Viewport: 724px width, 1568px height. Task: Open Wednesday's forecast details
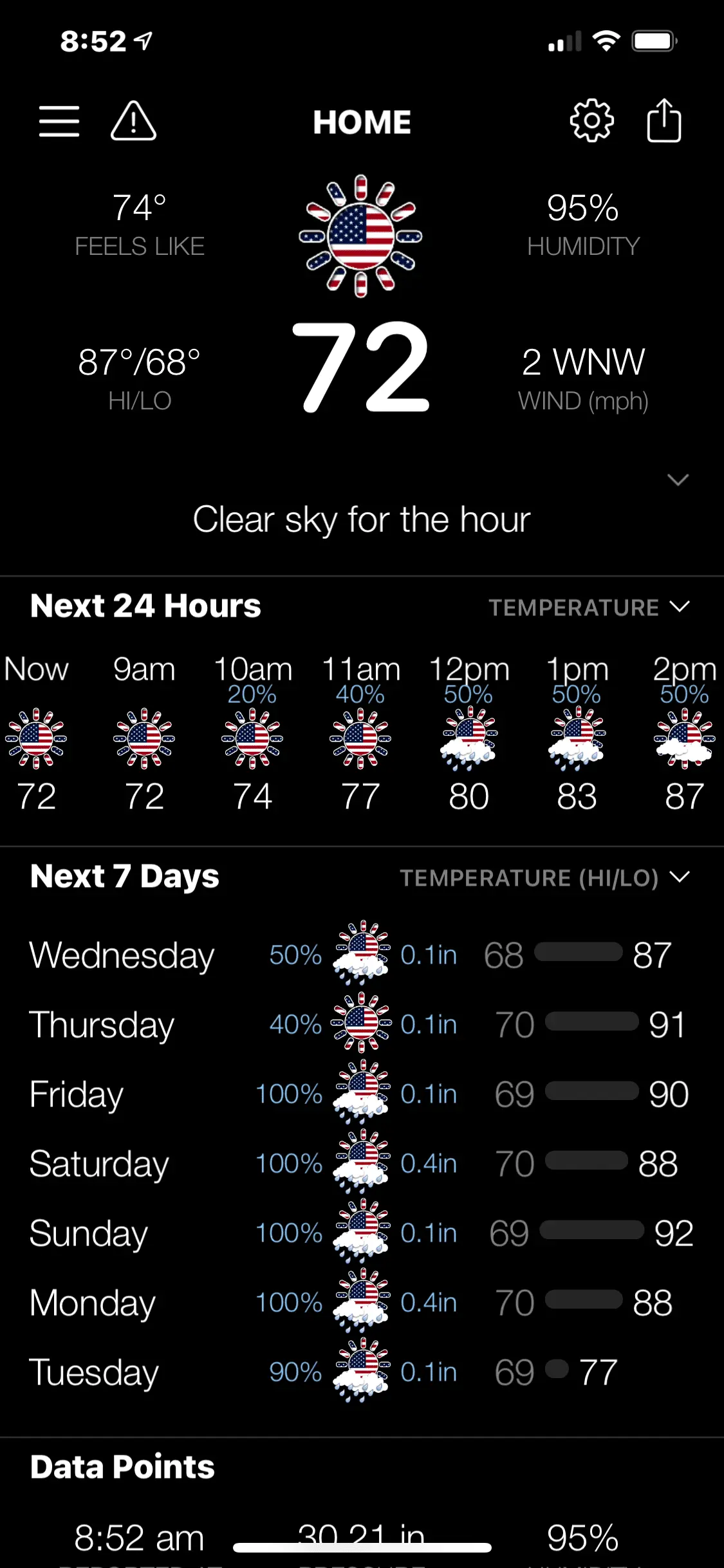click(x=360, y=955)
